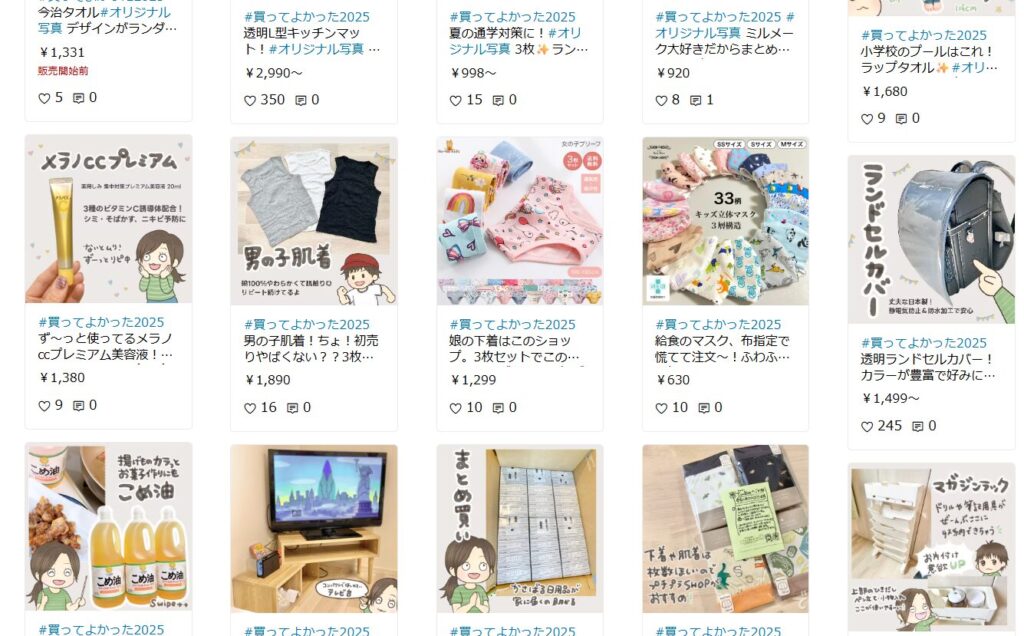Tap #オリジナル写真 hashtag on 透明L型キッチンマット post
The image size is (1024, 636).
tap(316, 48)
